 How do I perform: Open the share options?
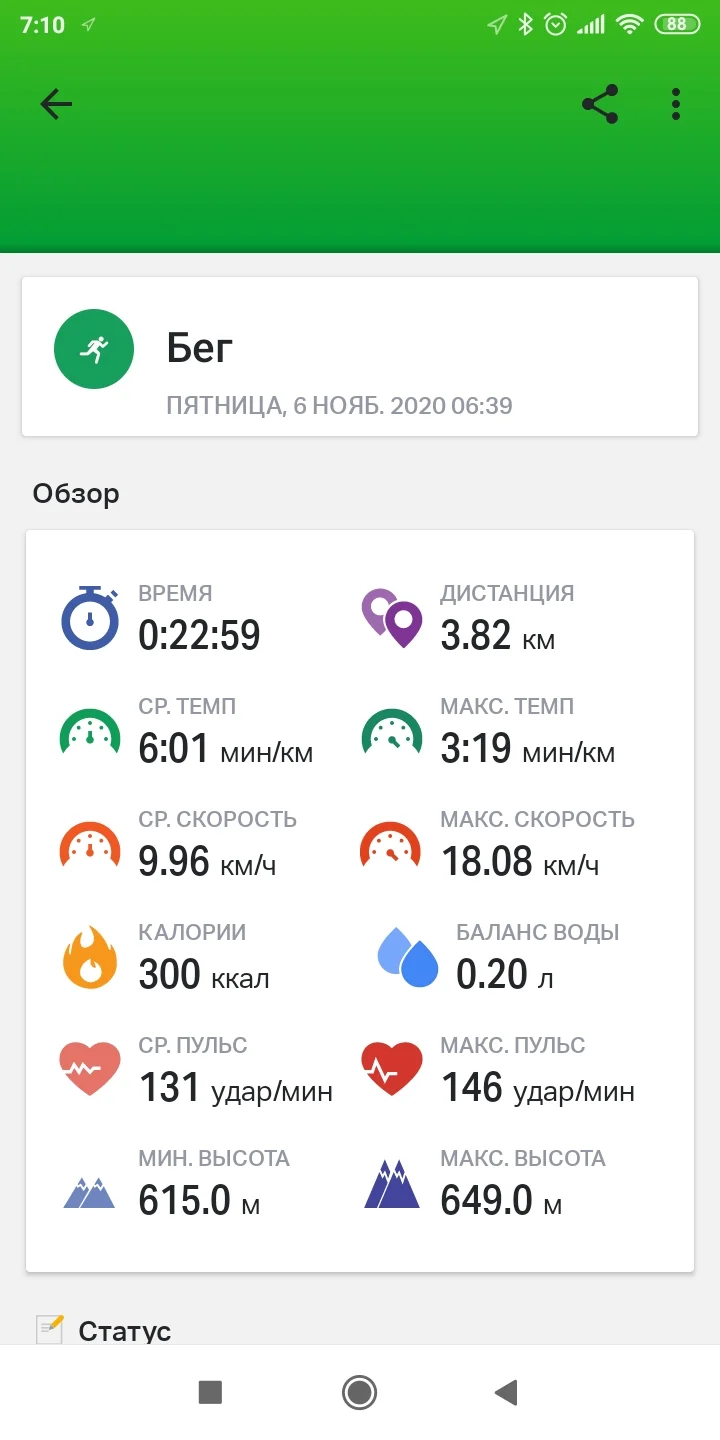tap(599, 104)
